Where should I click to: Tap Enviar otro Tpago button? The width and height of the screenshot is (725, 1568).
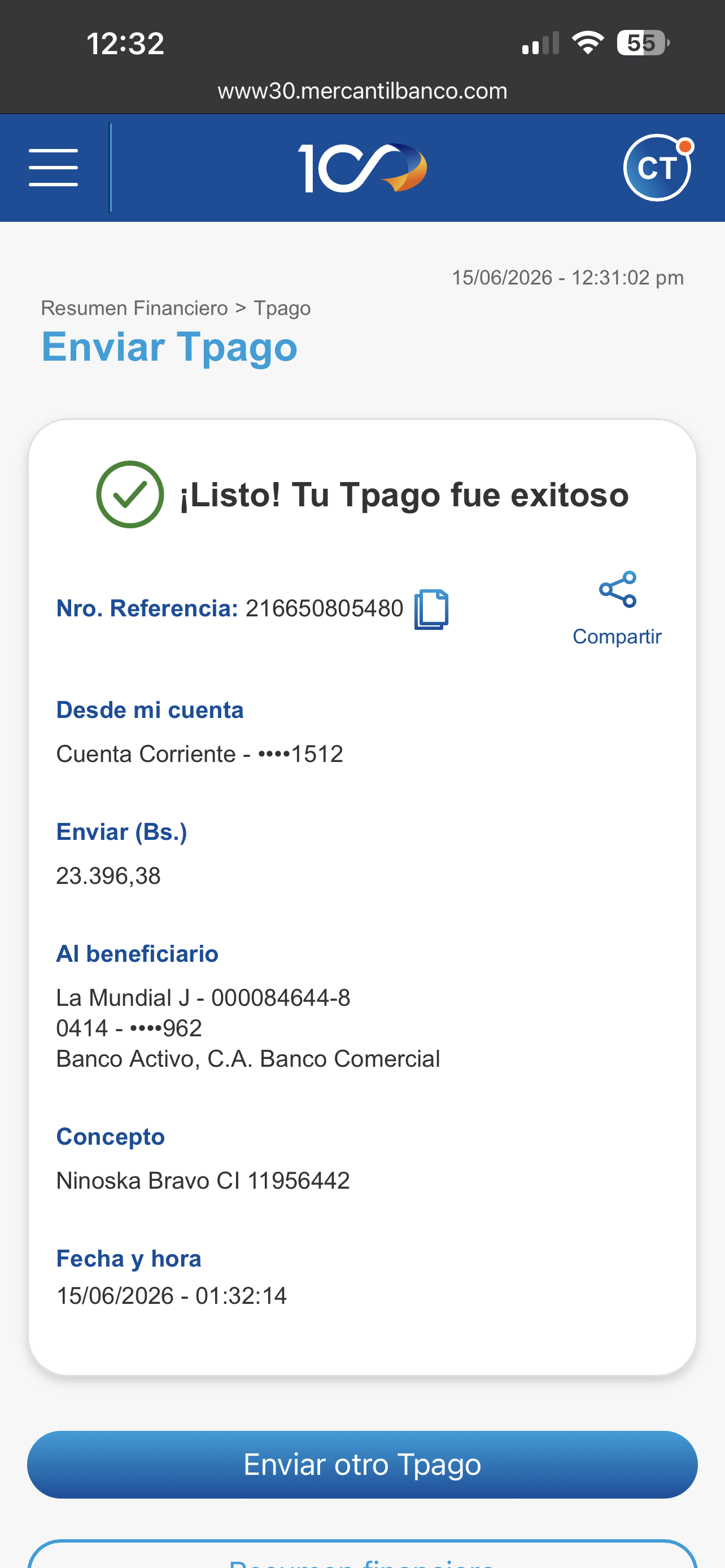(362, 1465)
